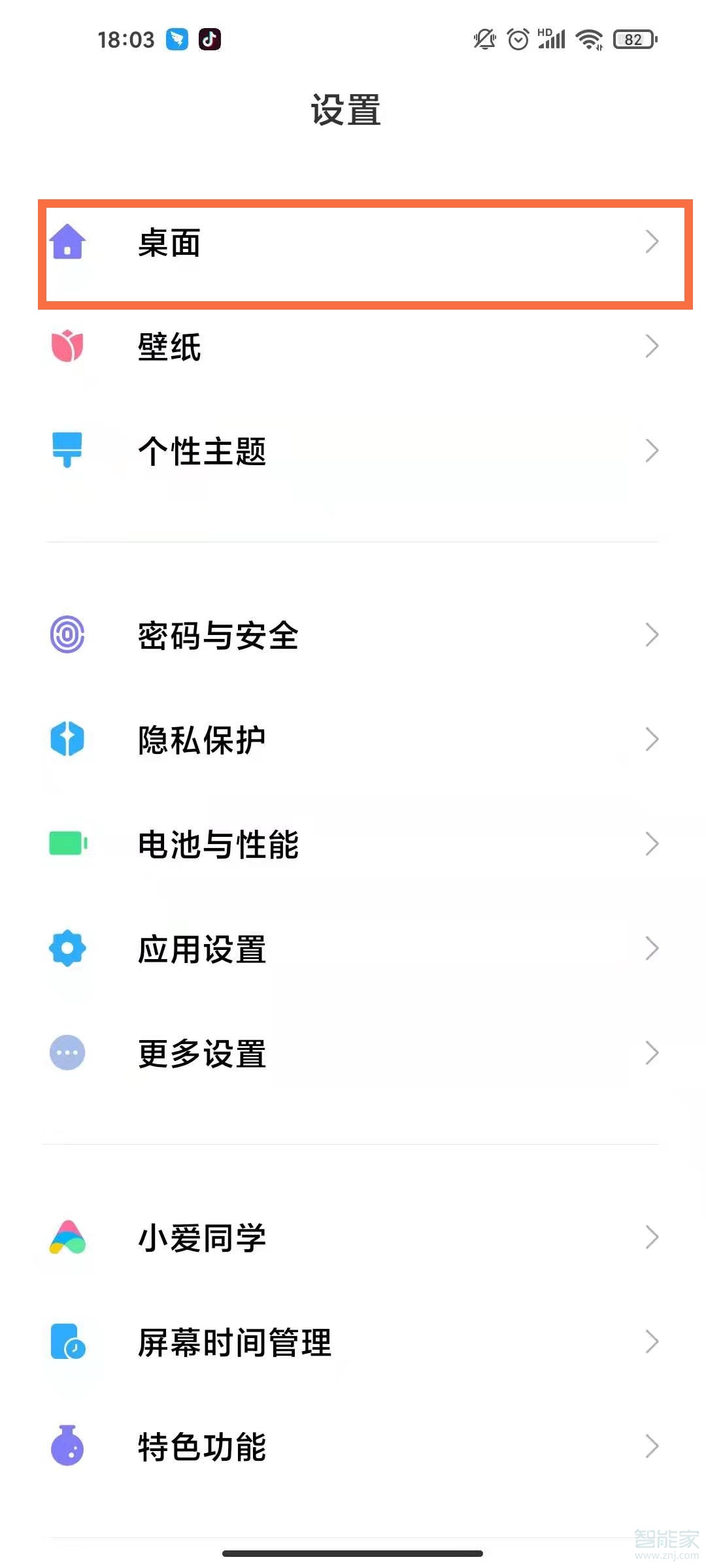View 电池与性能 battery settings
The height and width of the screenshot is (1568, 706).
coord(353,844)
